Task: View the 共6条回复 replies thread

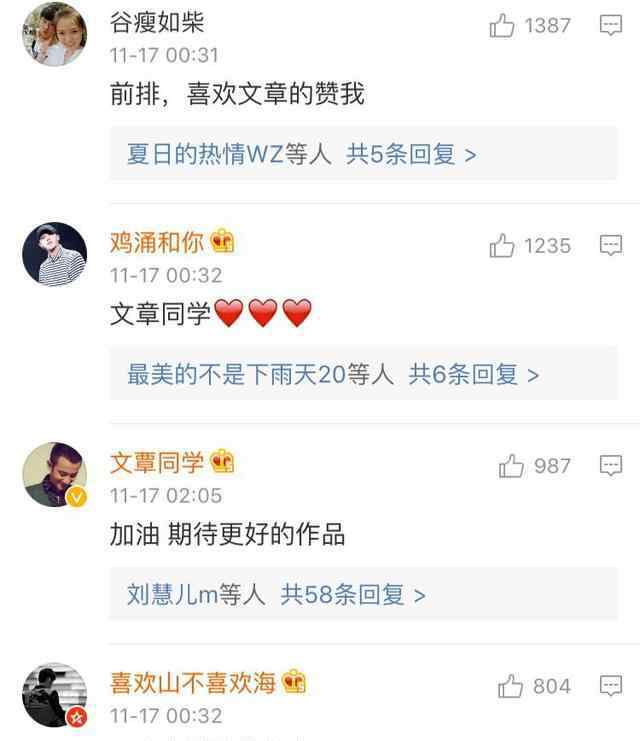Action: (473, 374)
